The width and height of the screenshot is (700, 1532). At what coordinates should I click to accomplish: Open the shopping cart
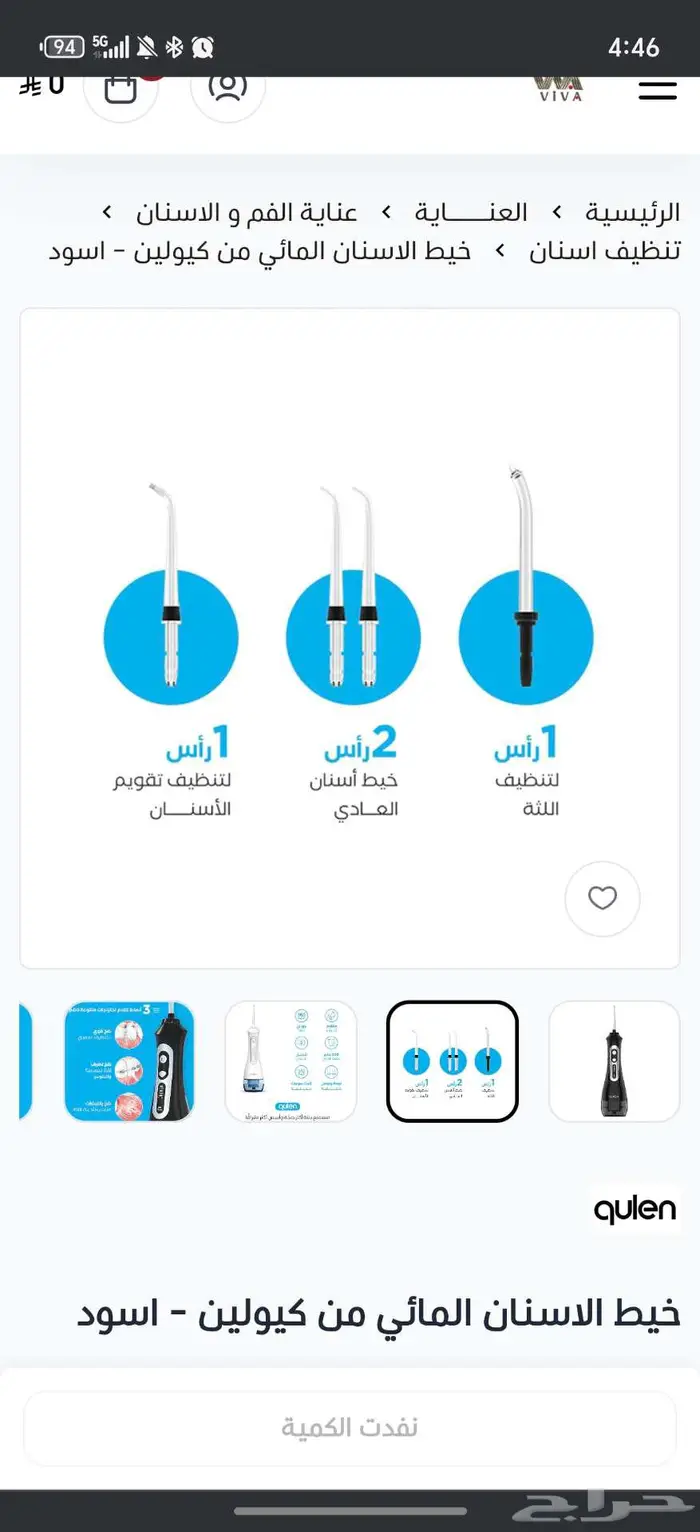point(121,88)
